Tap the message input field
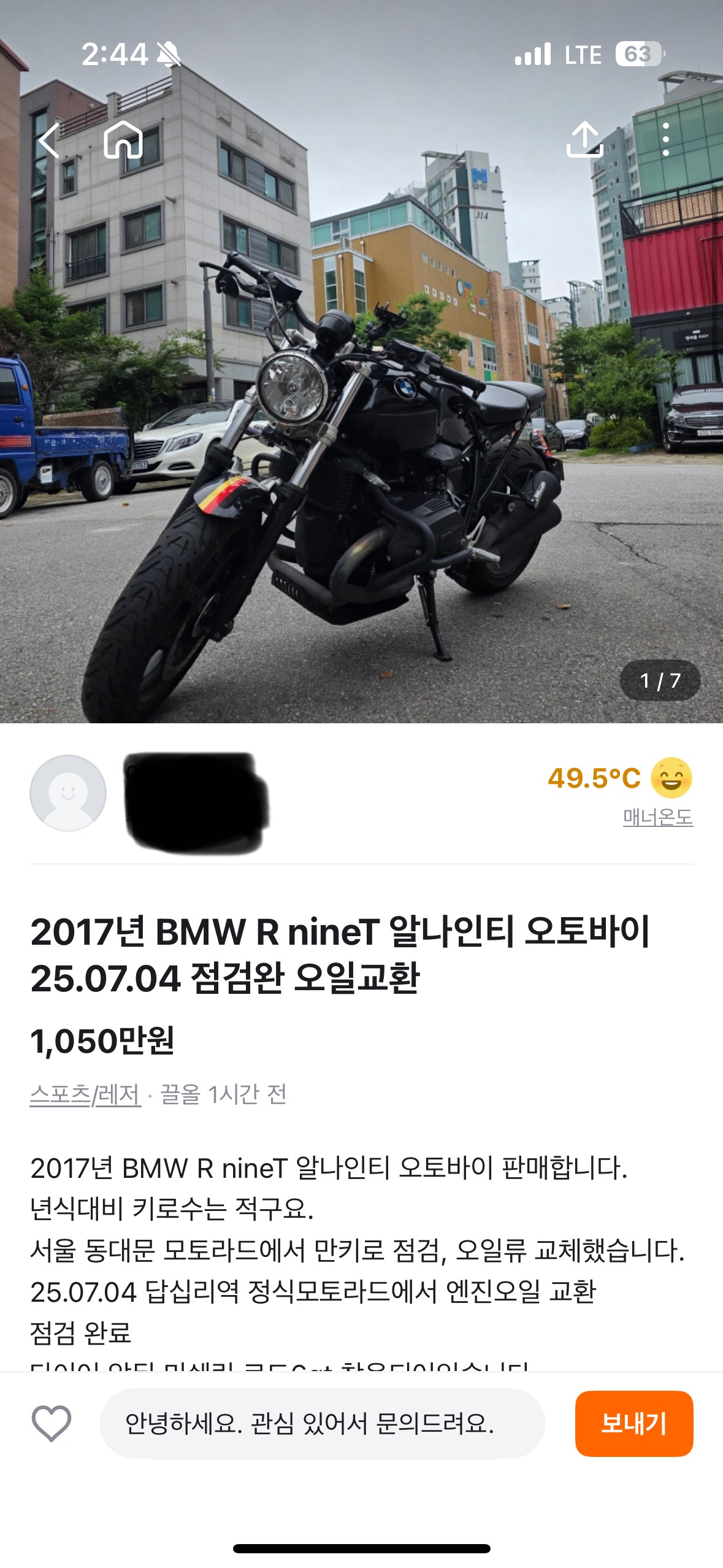The width and height of the screenshot is (723, 1568). tap(322, 1423)
